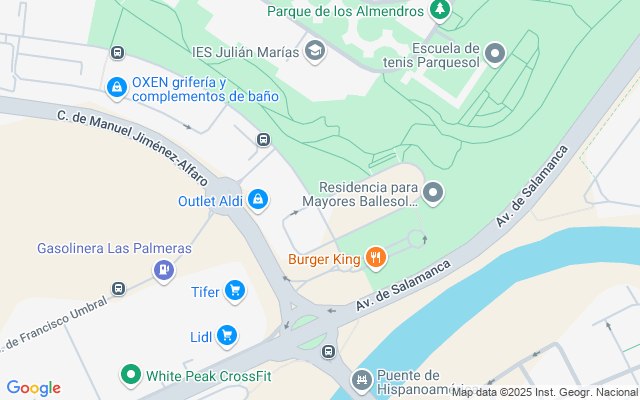Tap the Lidl supermarket marker
The image size is (640, 400).
point(228,336)
